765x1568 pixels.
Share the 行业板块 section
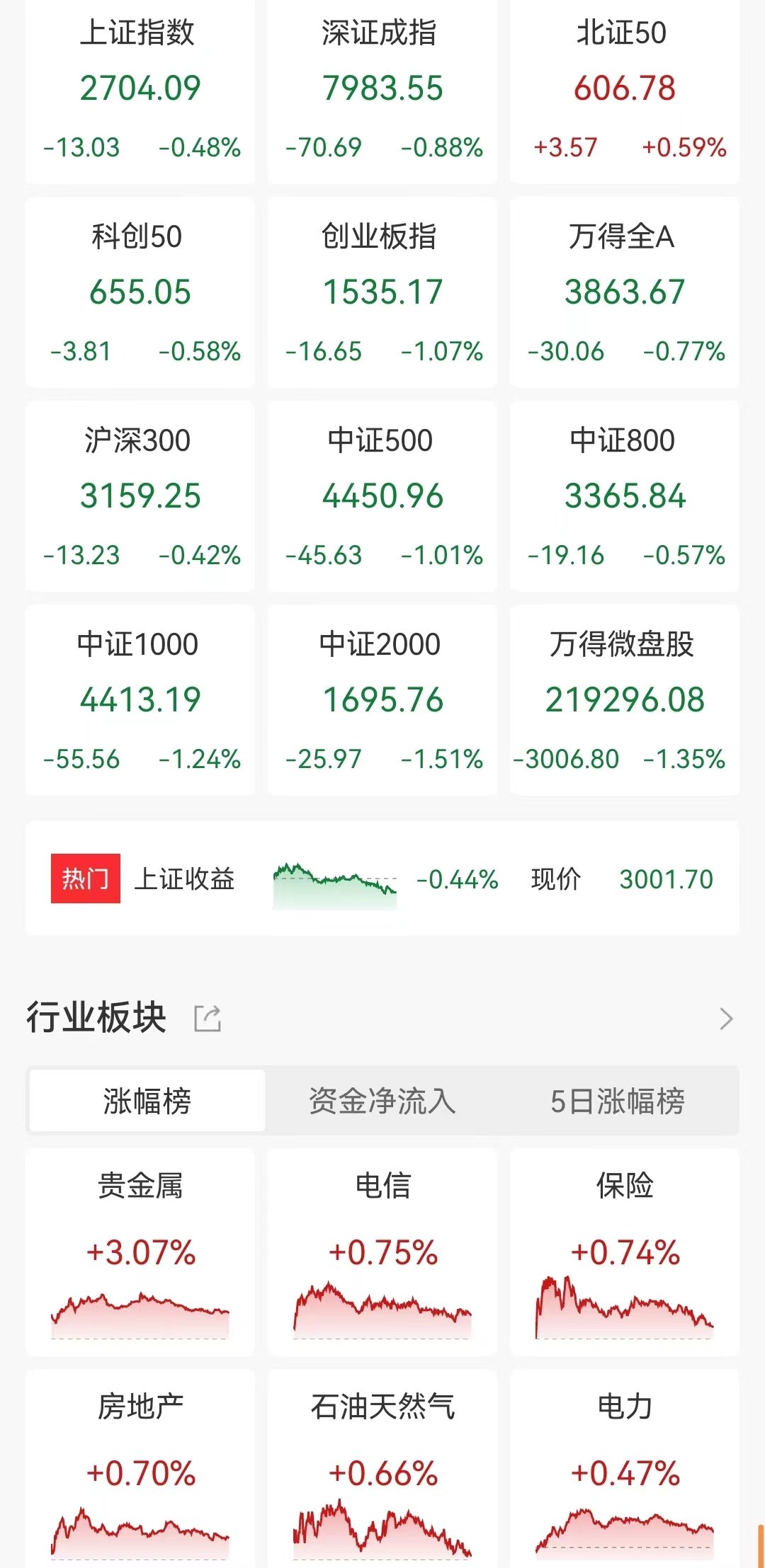pyautogui.click(x=208, y=1019)
